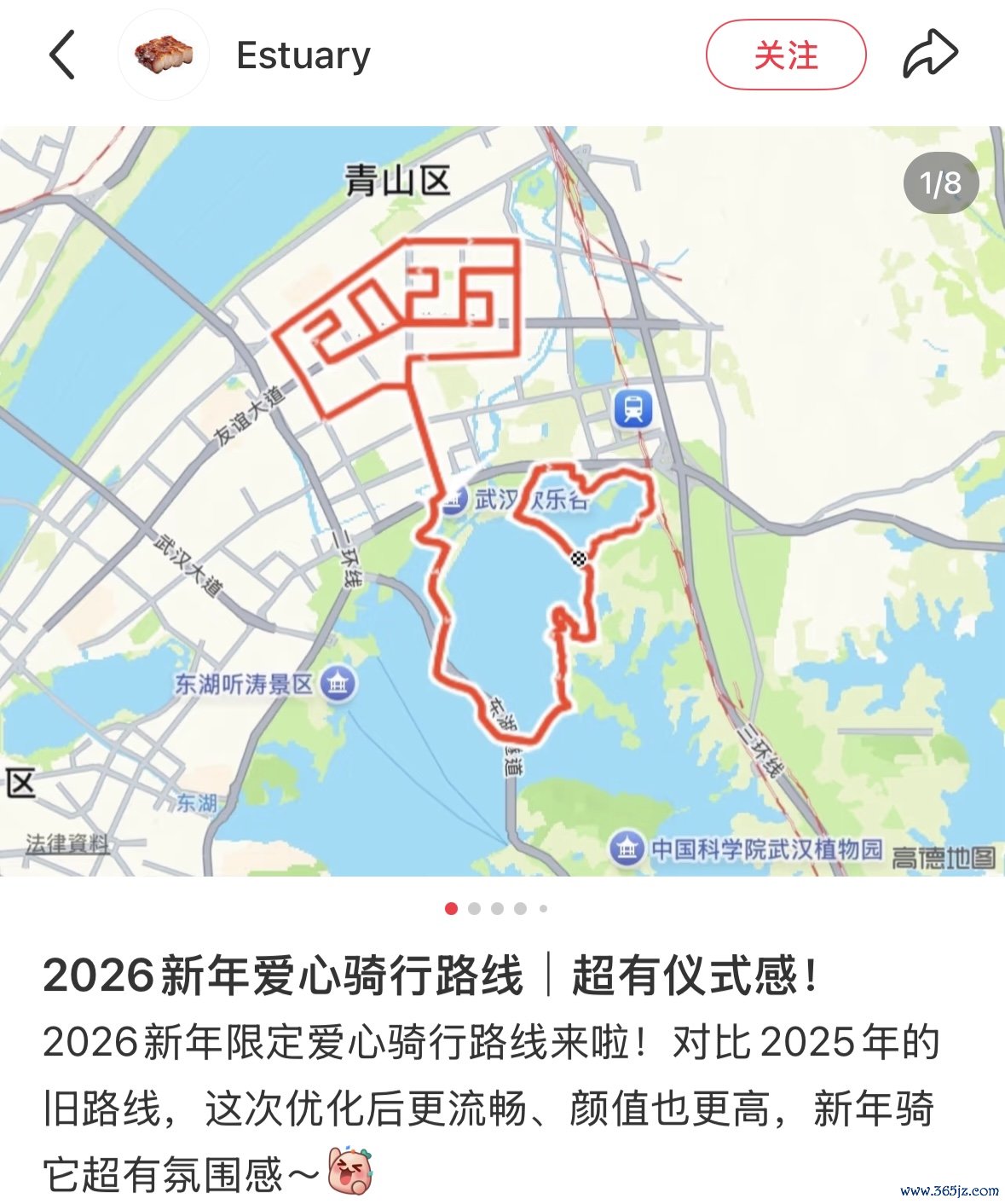The height and width of the screenshot is (1204, 1005).
Task: Share this post via arrow icon
Action: tap(930, 55)
